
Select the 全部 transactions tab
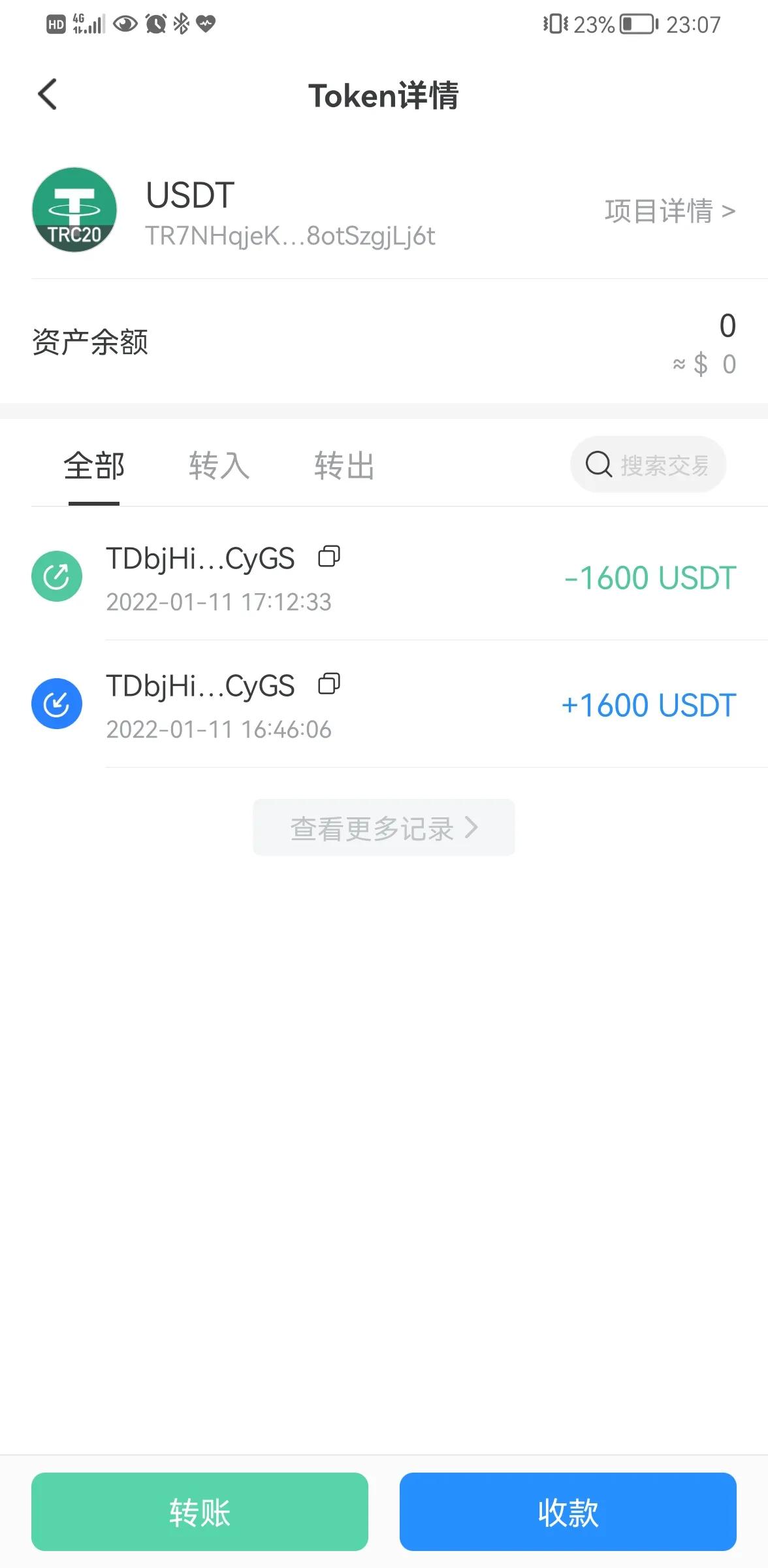tap(94, 466)
